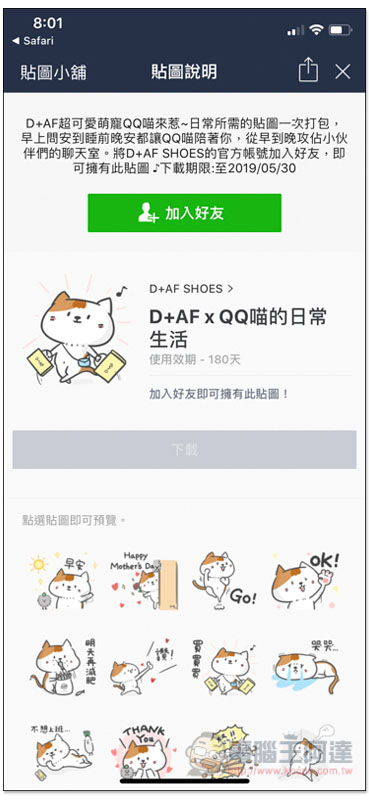Preview the OK! cat sticker
369x800 pixels.
pos(306,580)
